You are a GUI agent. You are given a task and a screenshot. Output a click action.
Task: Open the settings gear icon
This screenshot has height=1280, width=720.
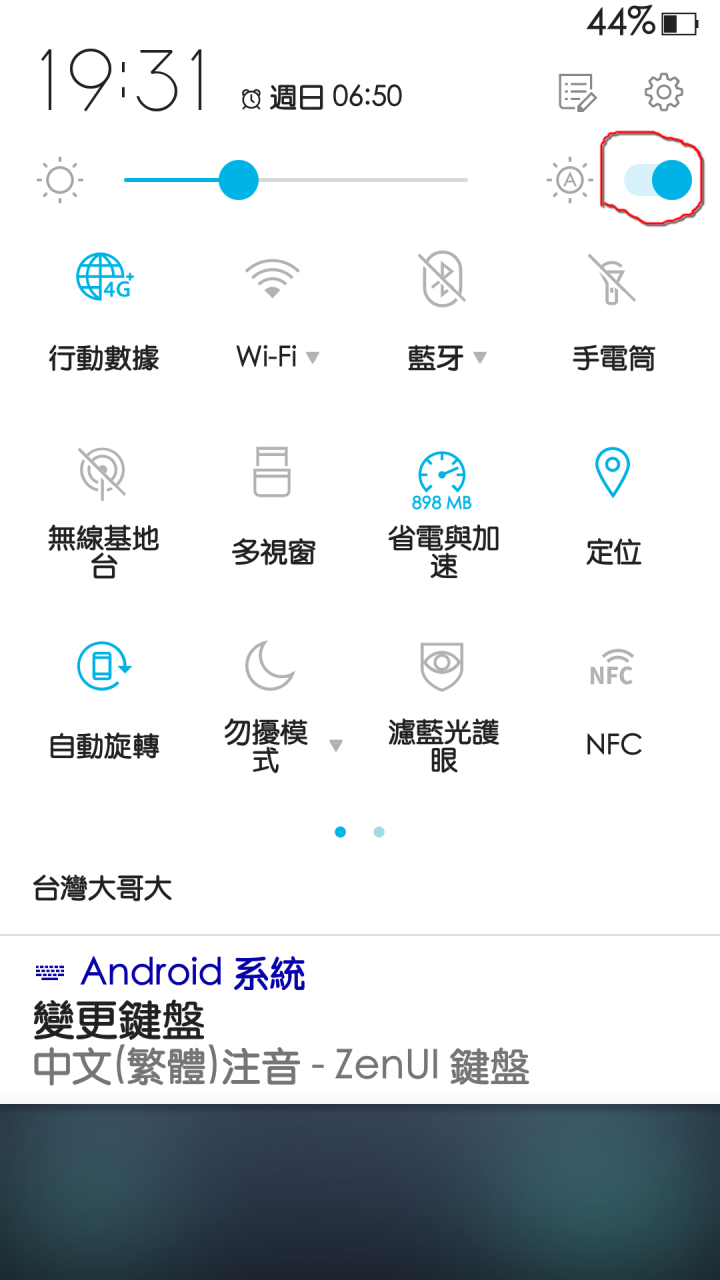(664, 93)
